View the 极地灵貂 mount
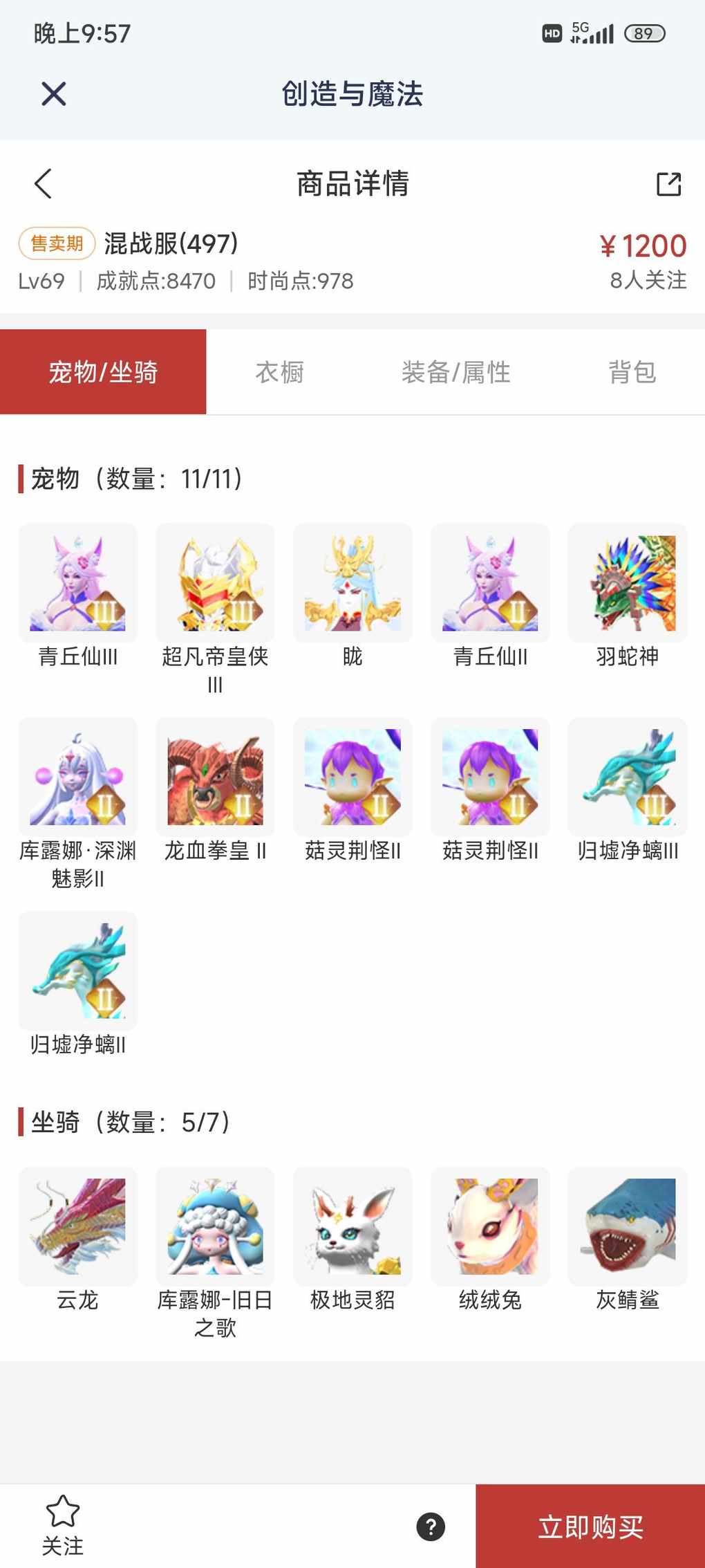This screenshot has width=705, height=1568. pos(352,1226)
